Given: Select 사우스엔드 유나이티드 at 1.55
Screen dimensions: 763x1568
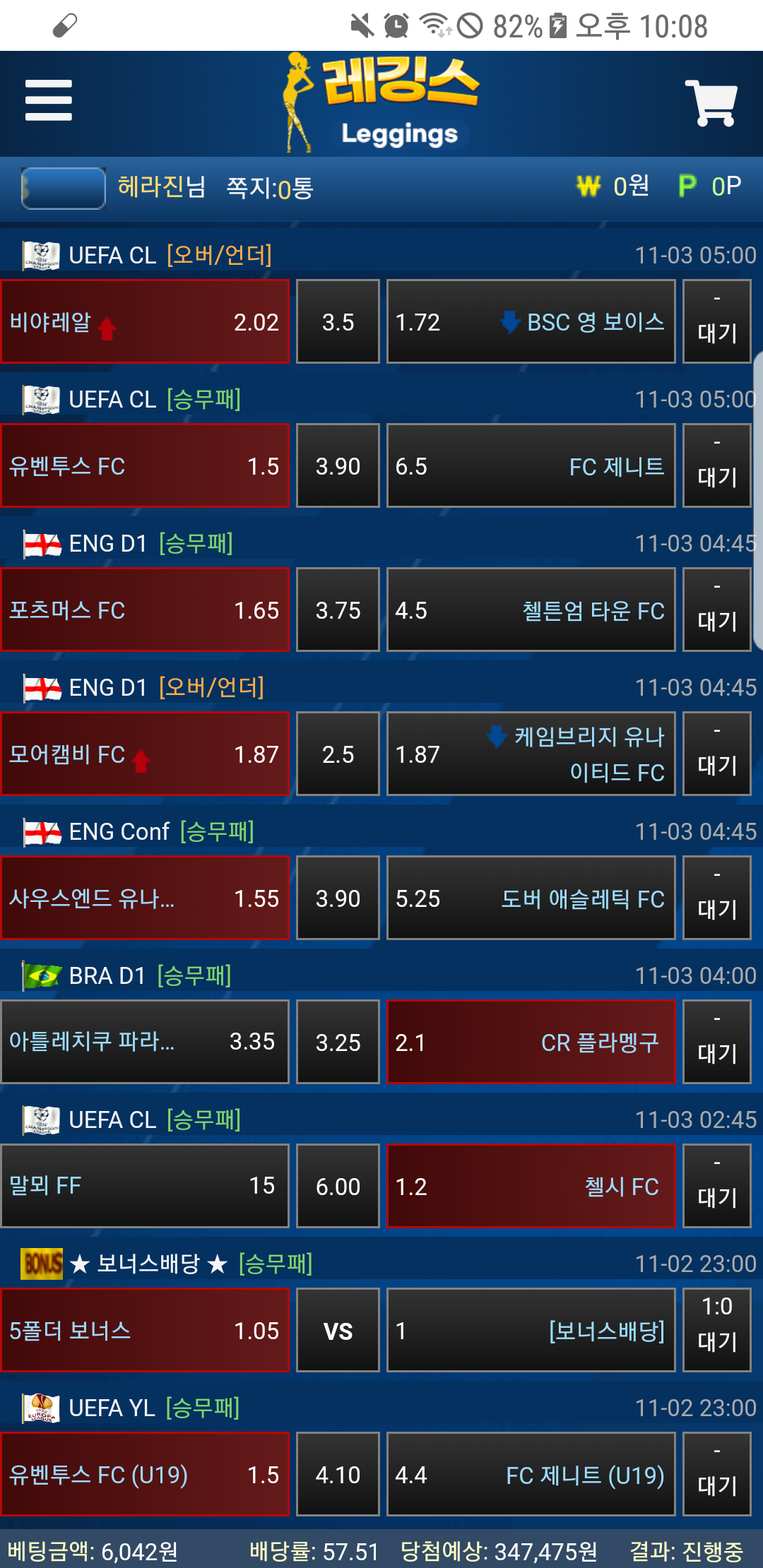Looking at the screenshot, I should click(145, 898).
